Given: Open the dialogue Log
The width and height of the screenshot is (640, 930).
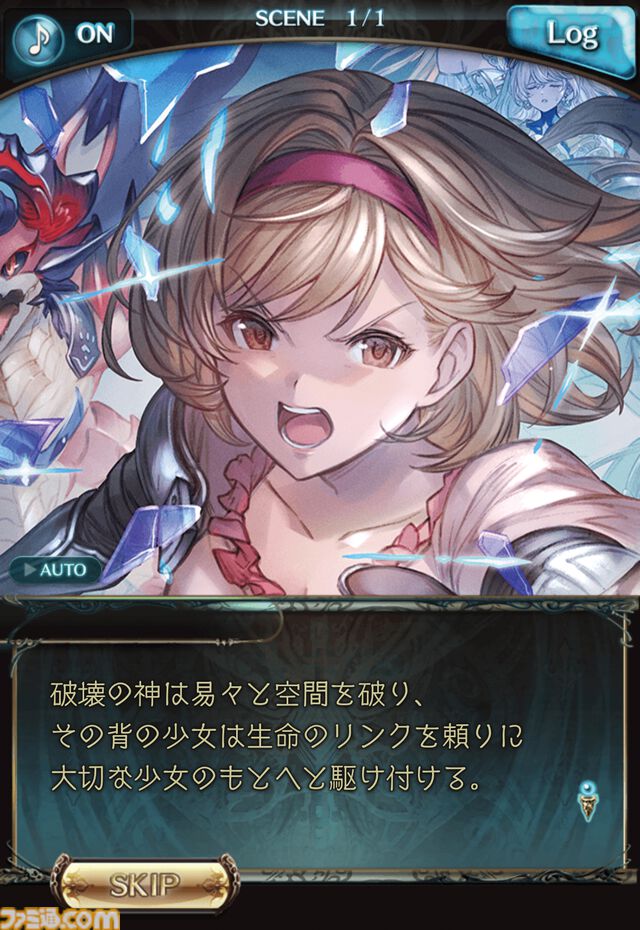Looking at the screenshot, I should click(x=572, y=35).
